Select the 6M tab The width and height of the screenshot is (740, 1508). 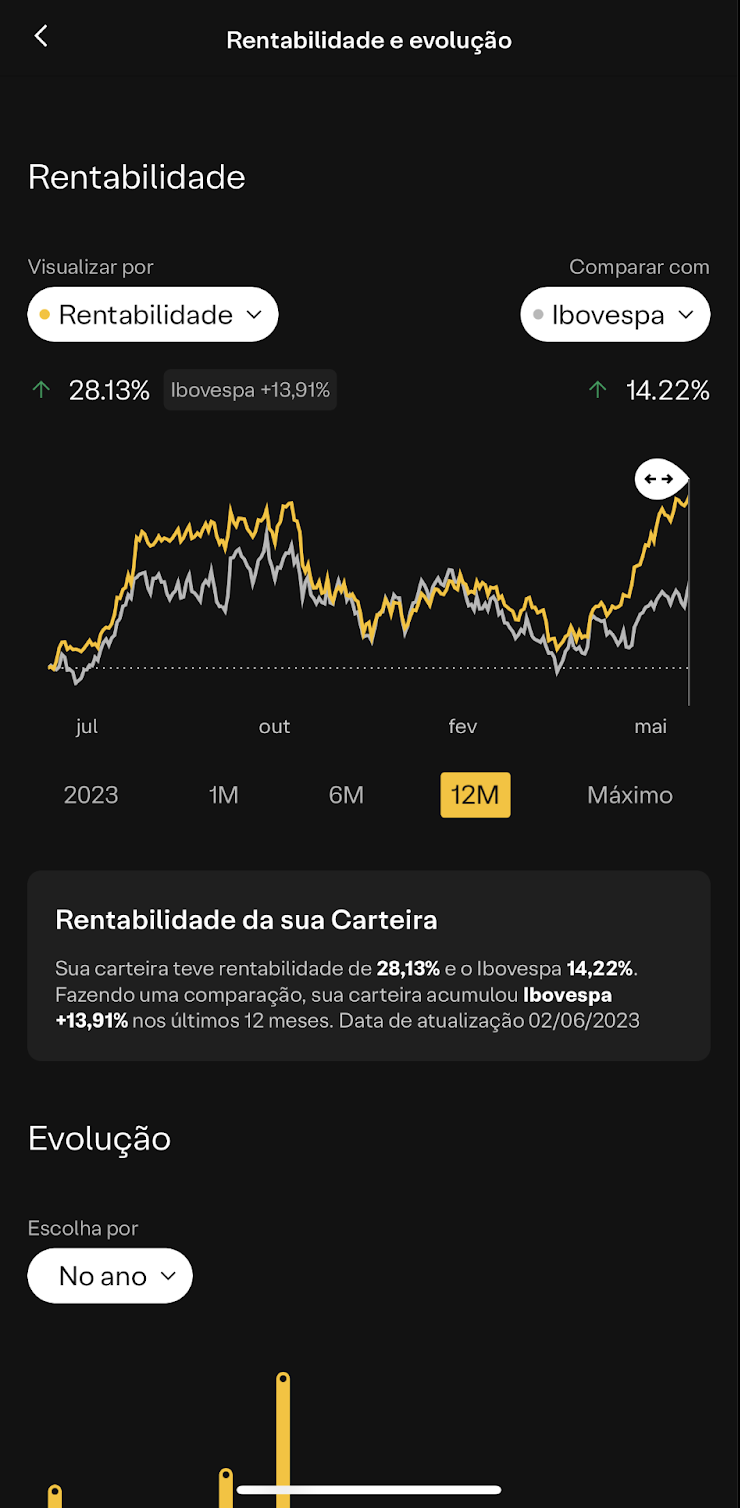(x=346, y=794)
